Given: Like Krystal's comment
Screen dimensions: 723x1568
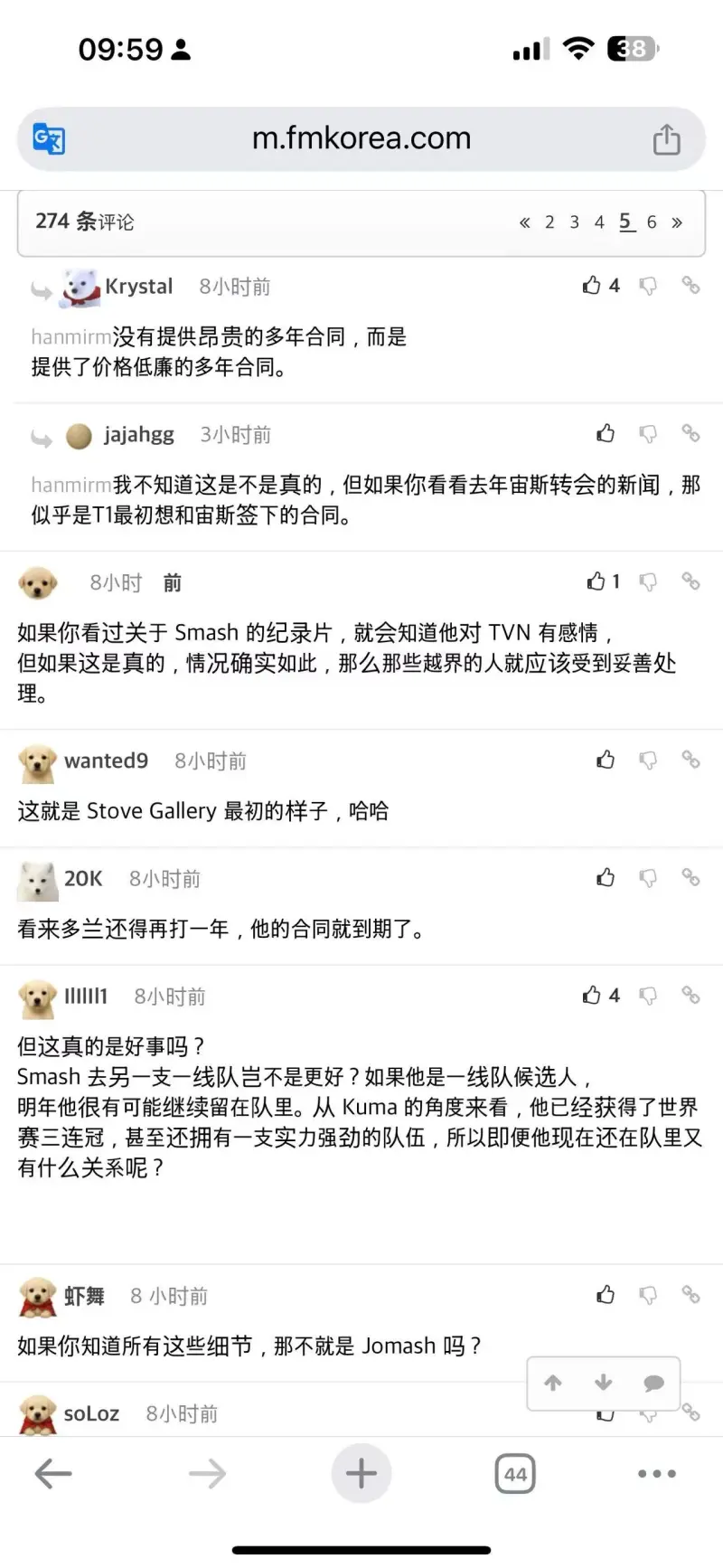Looking at the screenshot, I should (592, 286).
